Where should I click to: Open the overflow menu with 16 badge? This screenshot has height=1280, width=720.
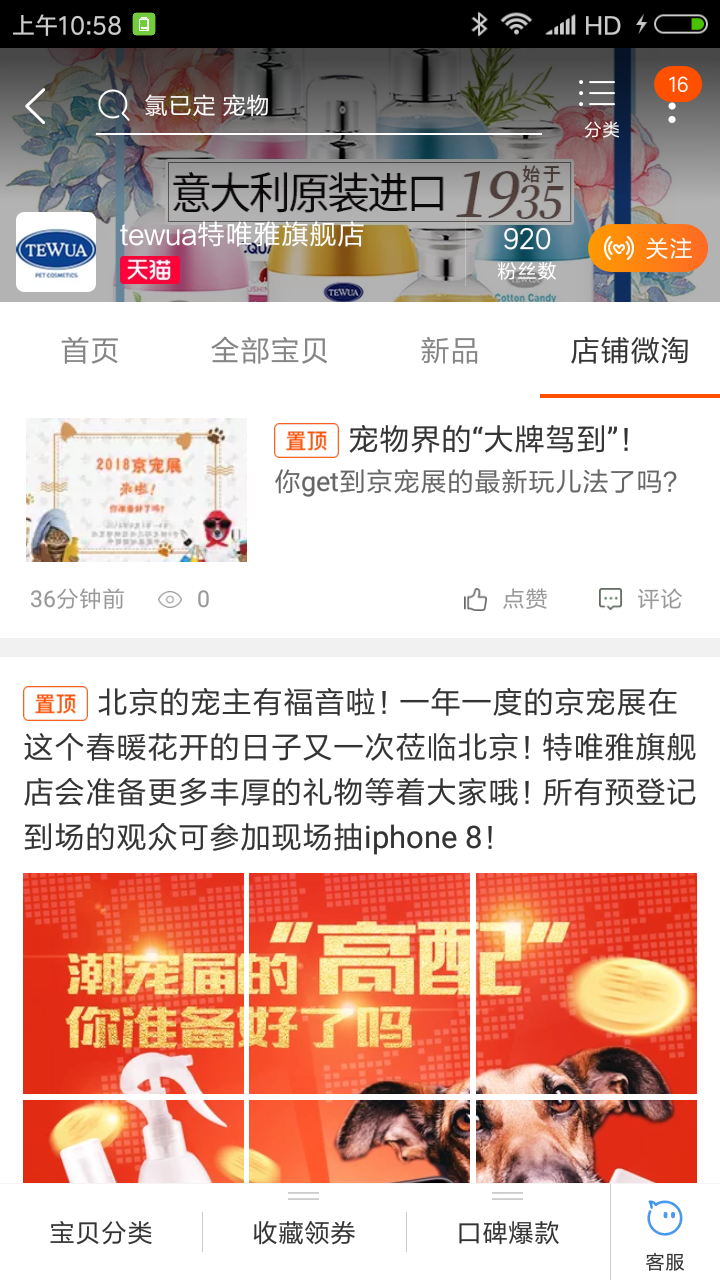point(673,104)
